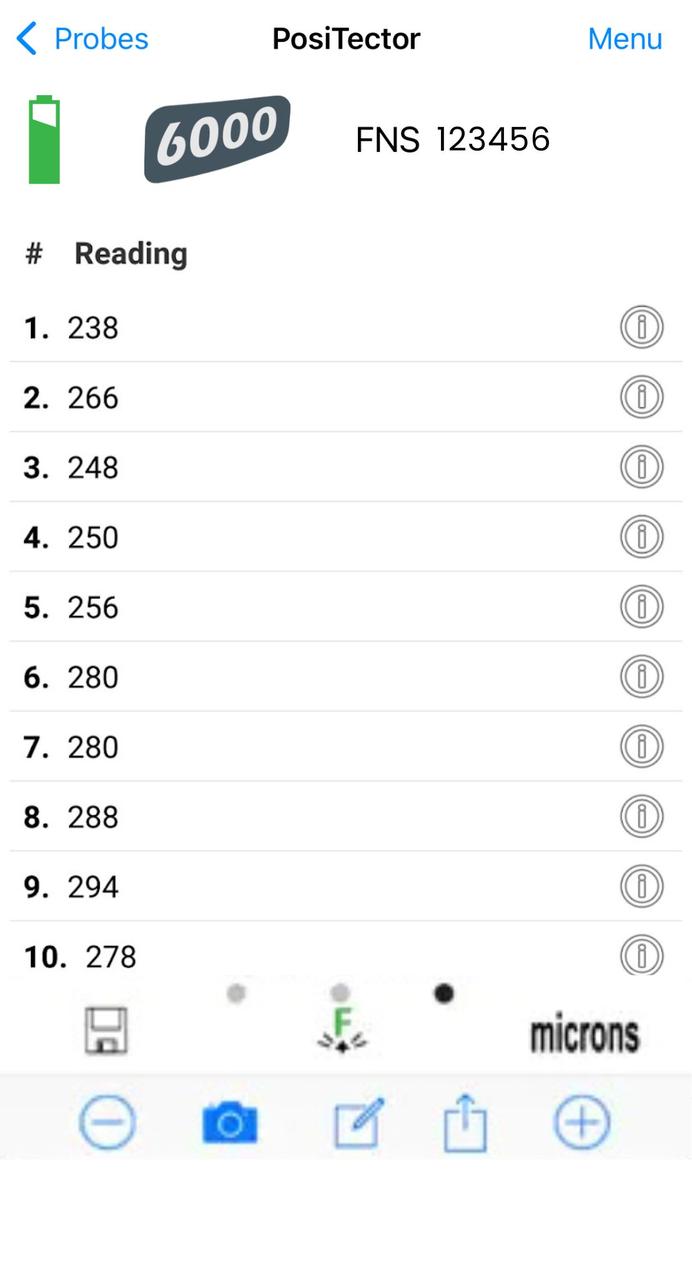Show info for reading 9 (294)

tap(641, 887)
